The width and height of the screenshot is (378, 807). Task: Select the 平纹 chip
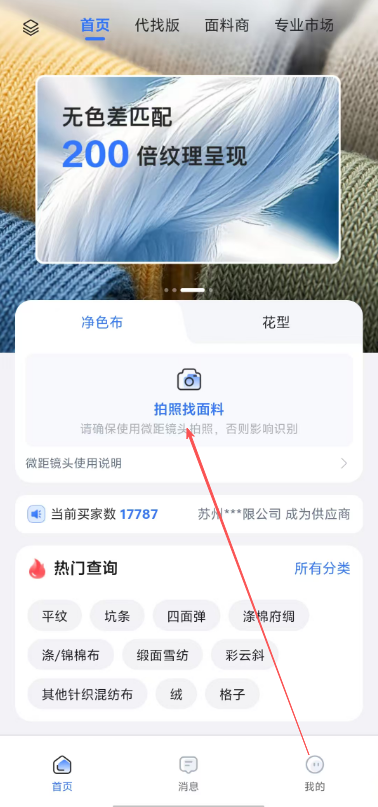pyautogui.click(x=55, y=616)
